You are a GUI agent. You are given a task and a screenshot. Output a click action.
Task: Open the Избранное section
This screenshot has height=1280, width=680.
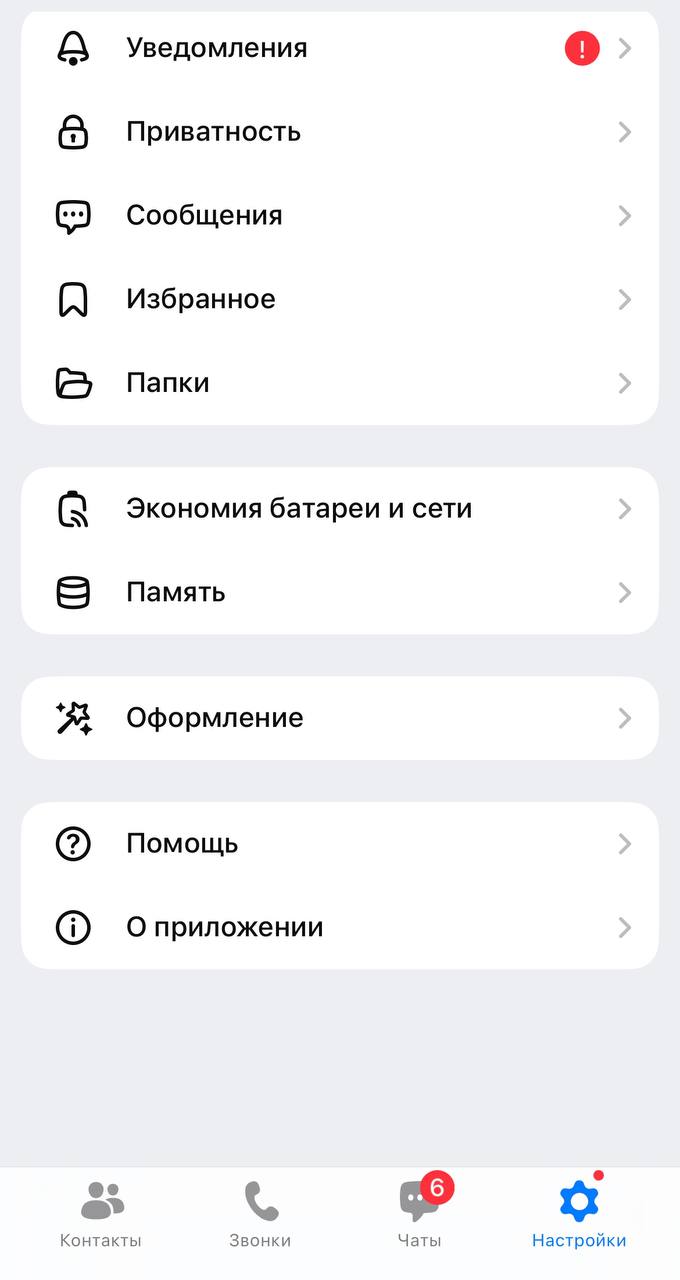(x=339, y=299)
